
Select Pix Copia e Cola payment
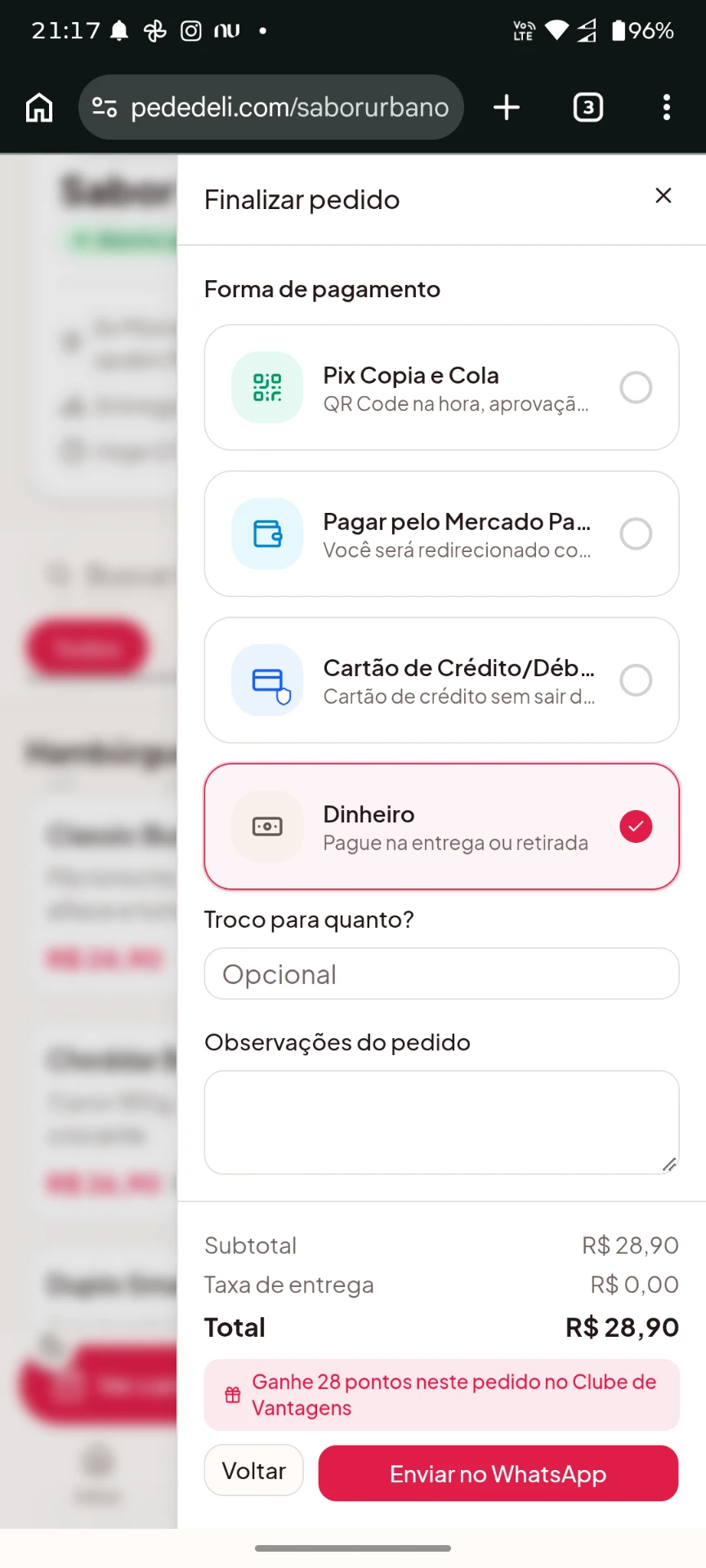coord(441,387)
